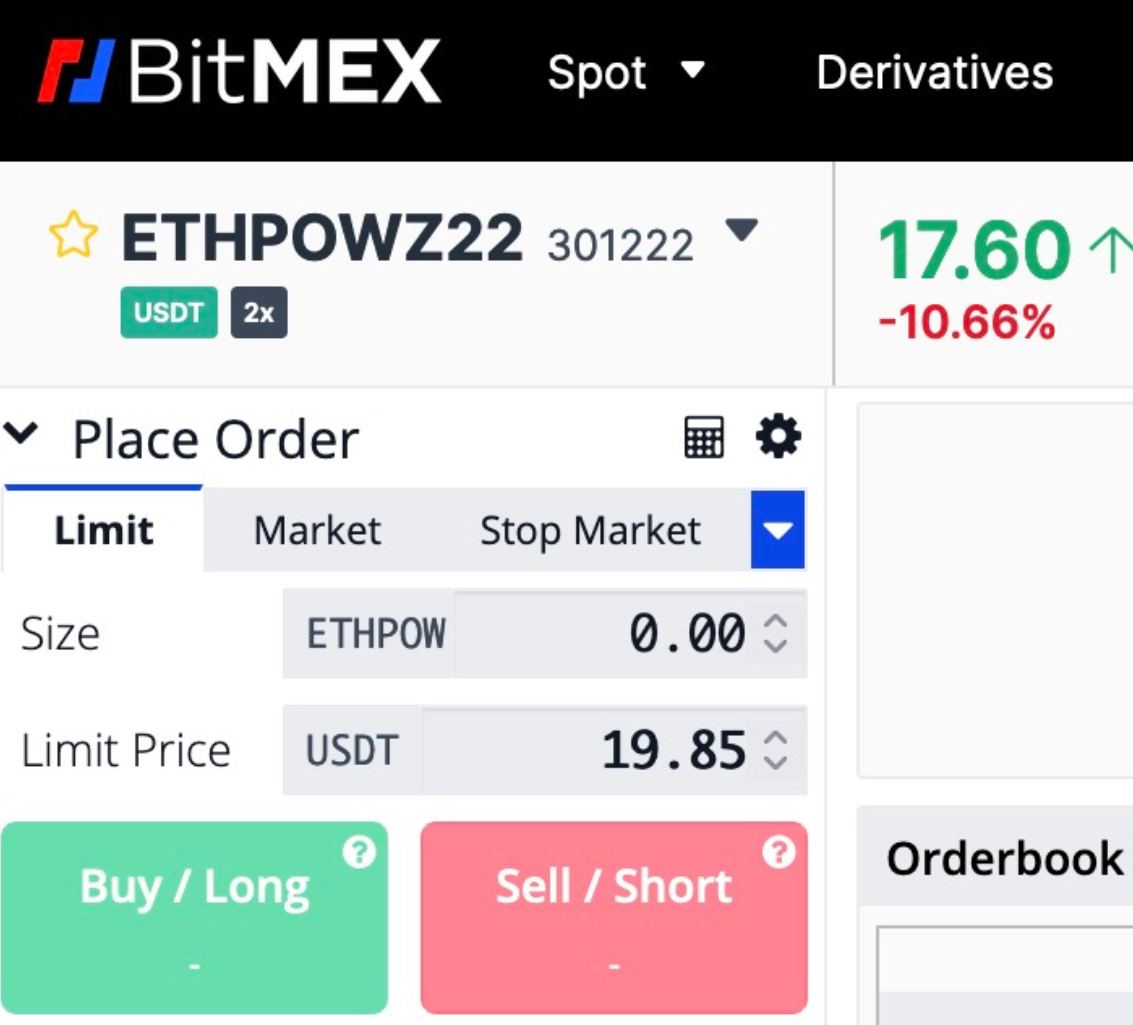Open Place Order settings gear
The image size is (1133, 1025).
click(778, 437)
